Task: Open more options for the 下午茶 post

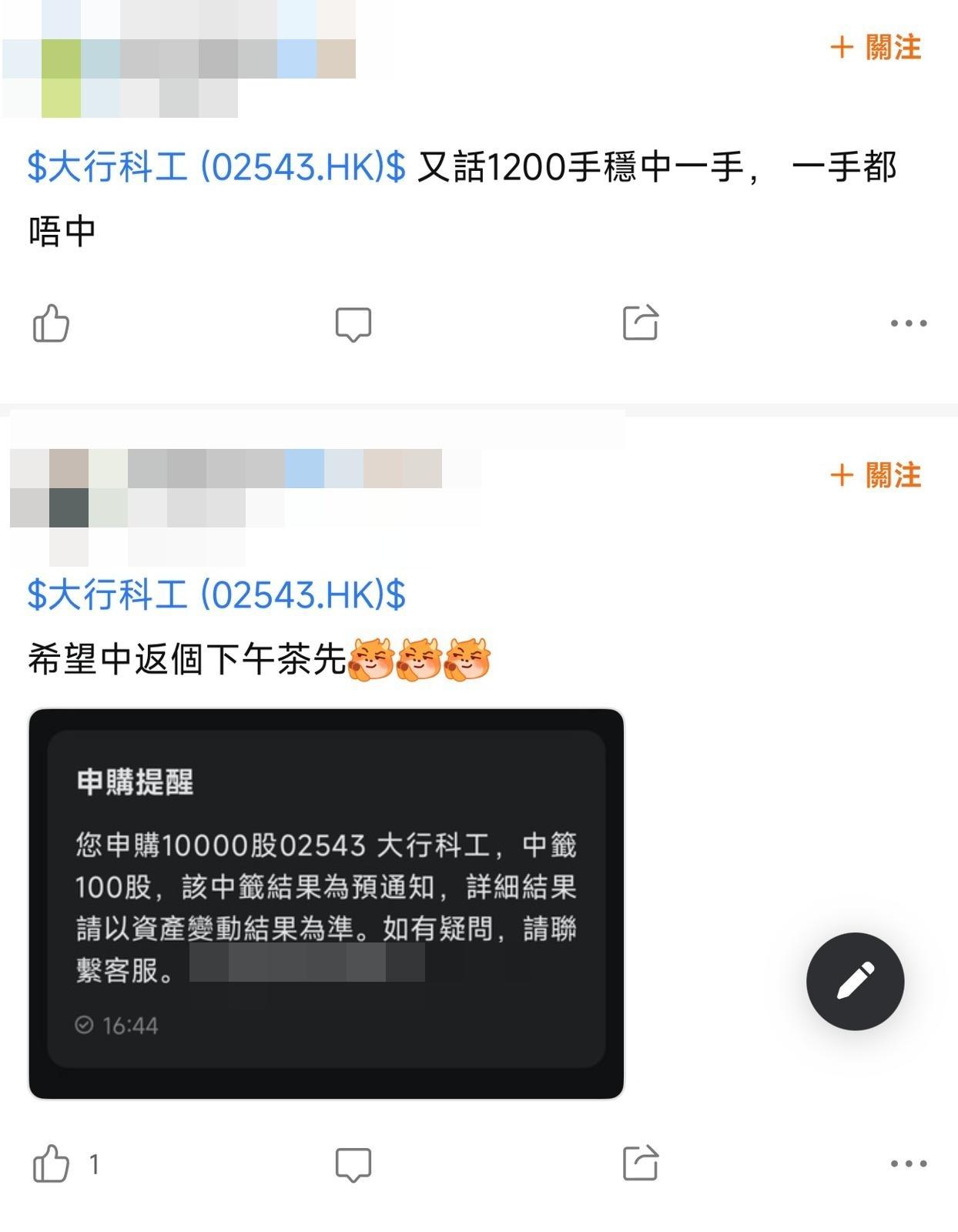Action: pos(908,1163)
